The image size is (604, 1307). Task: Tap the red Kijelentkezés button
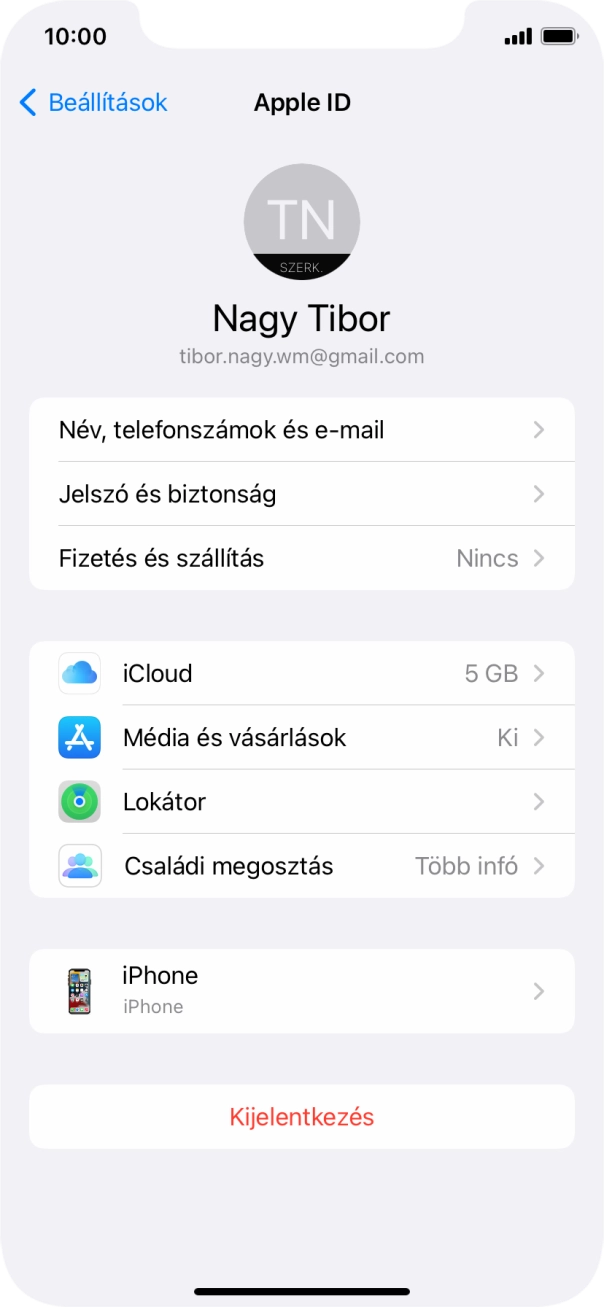click(301, 1117)
